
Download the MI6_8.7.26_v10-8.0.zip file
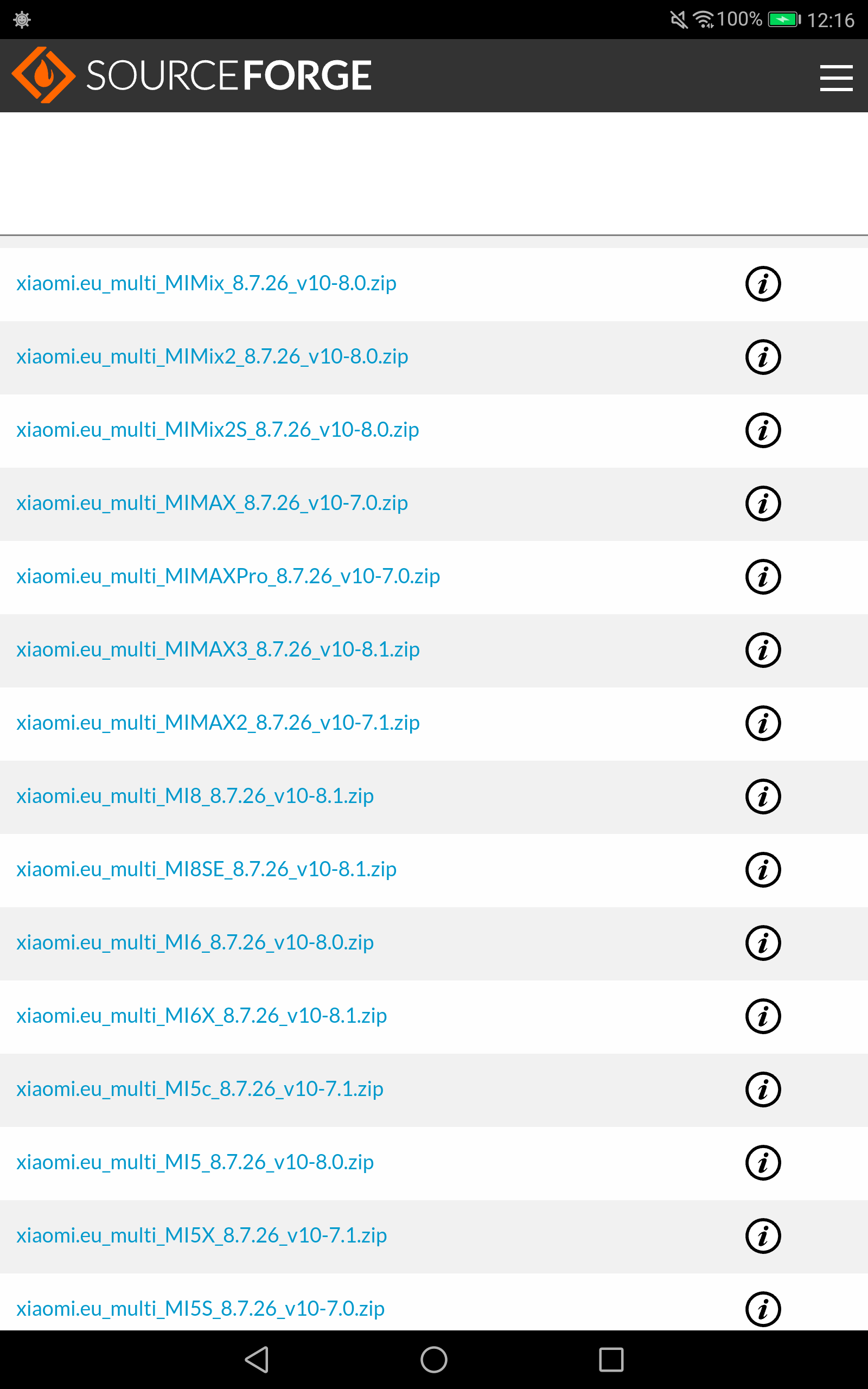(195, 943)
